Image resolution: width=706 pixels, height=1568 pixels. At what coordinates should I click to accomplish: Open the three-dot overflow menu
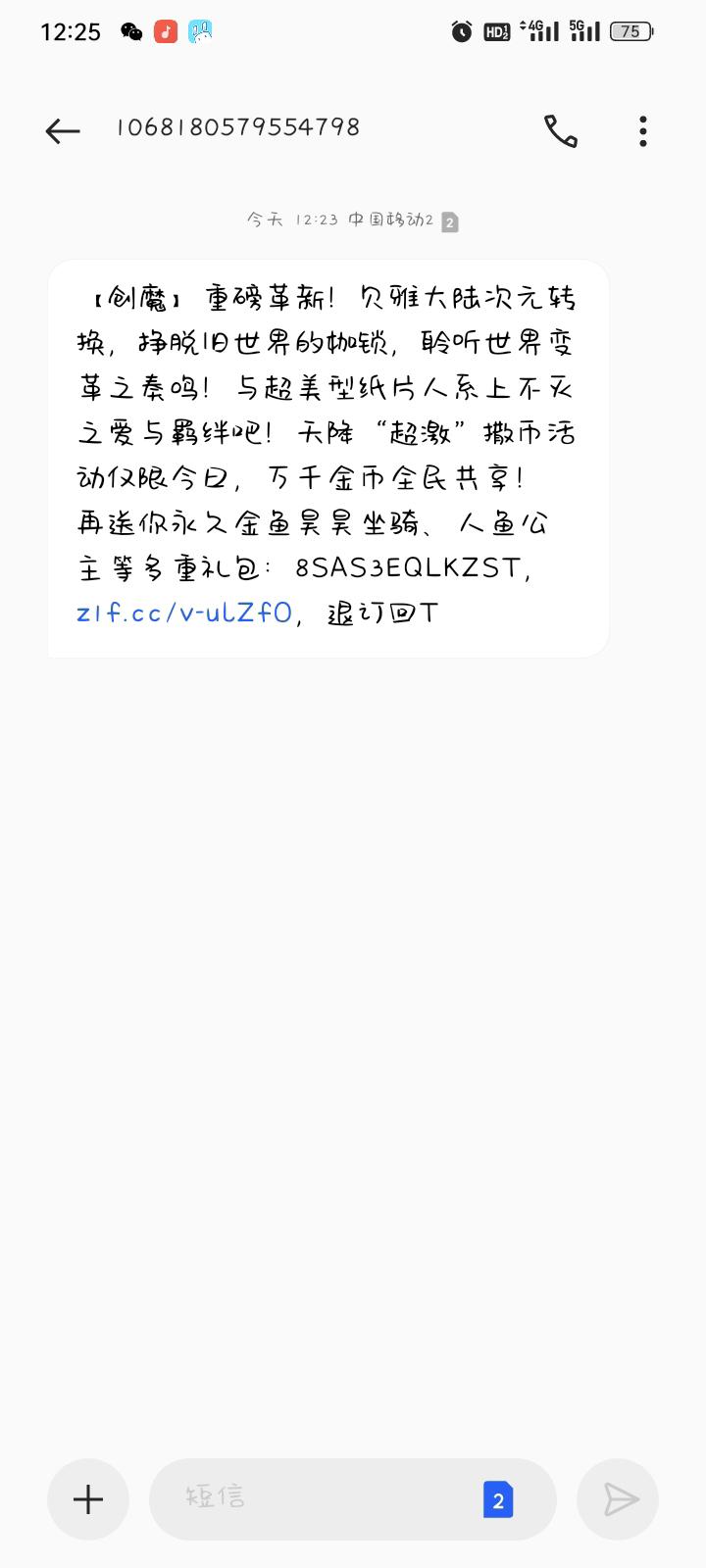643,130
